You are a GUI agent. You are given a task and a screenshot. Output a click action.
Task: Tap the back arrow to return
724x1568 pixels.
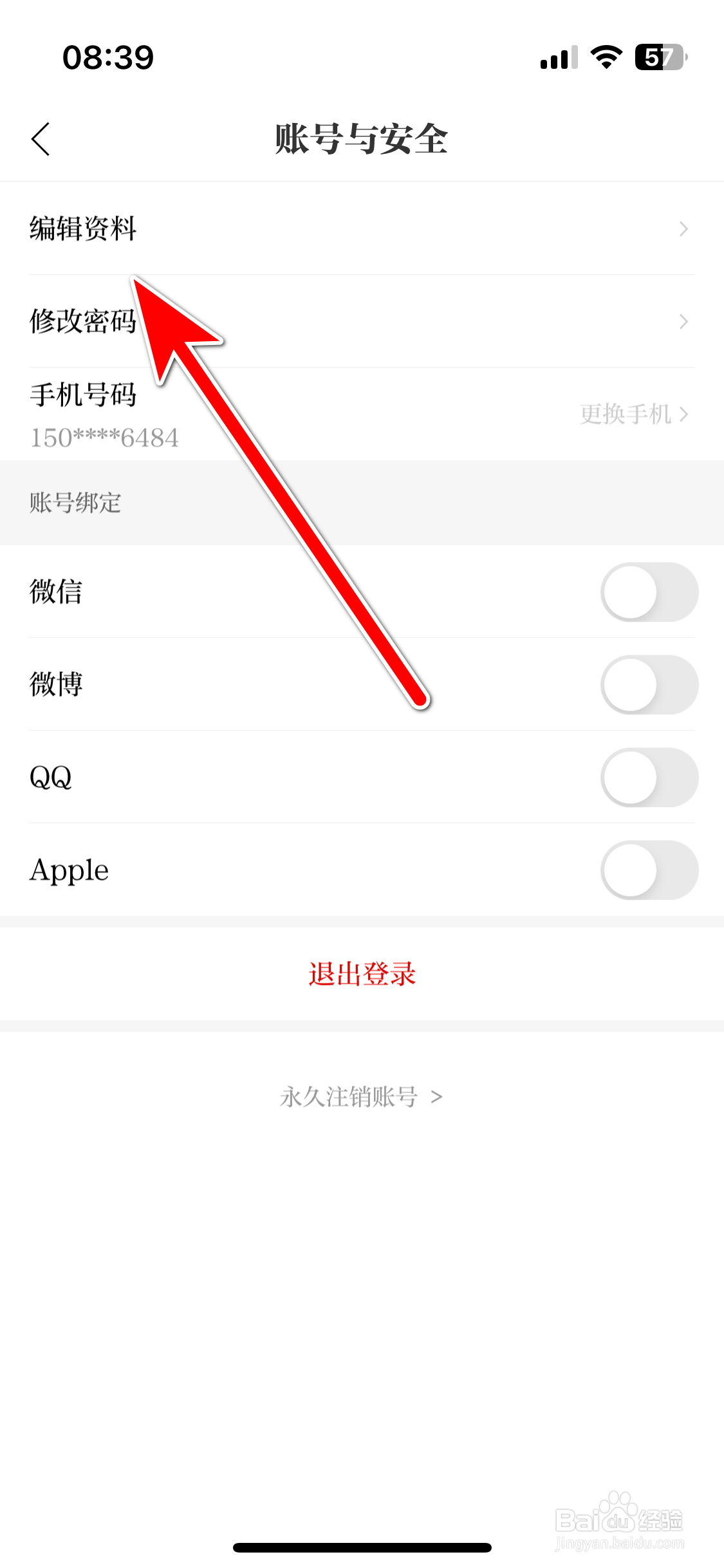[x=41, y=138]
